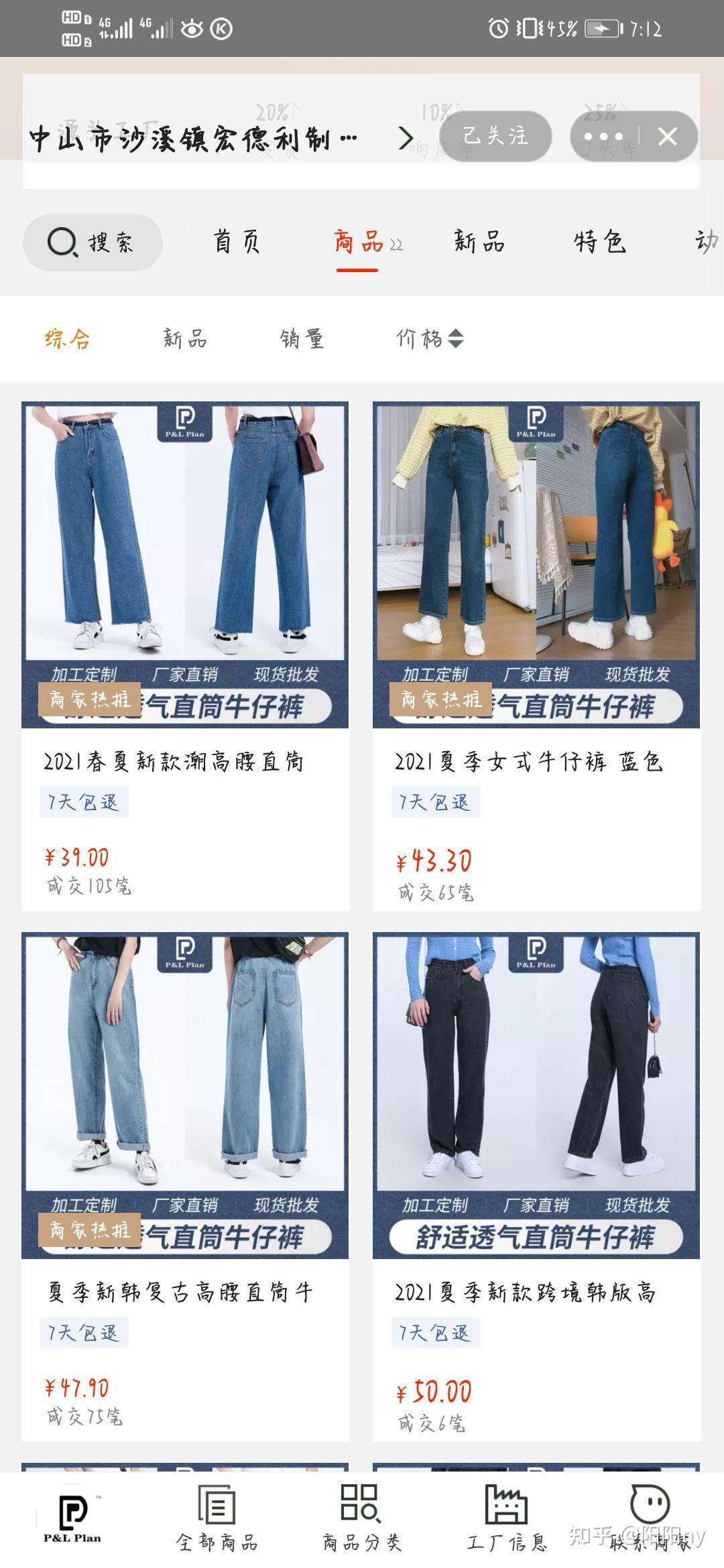This screenshot has width=724, height=1568.
Task: Sort products by 价格
Action: point(430,338)
